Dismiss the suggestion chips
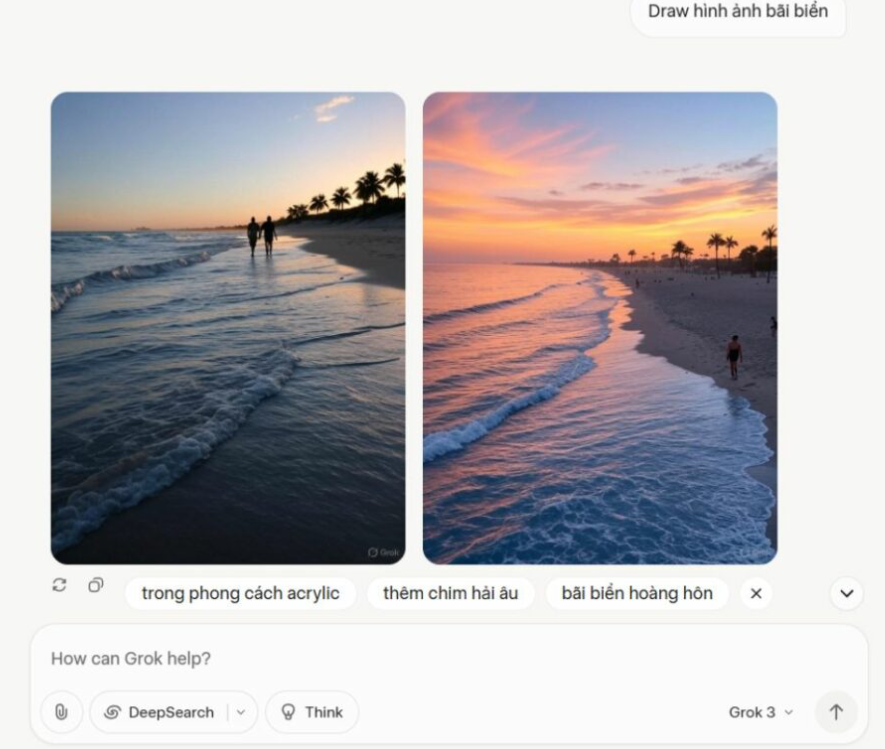 click(756, 593)
